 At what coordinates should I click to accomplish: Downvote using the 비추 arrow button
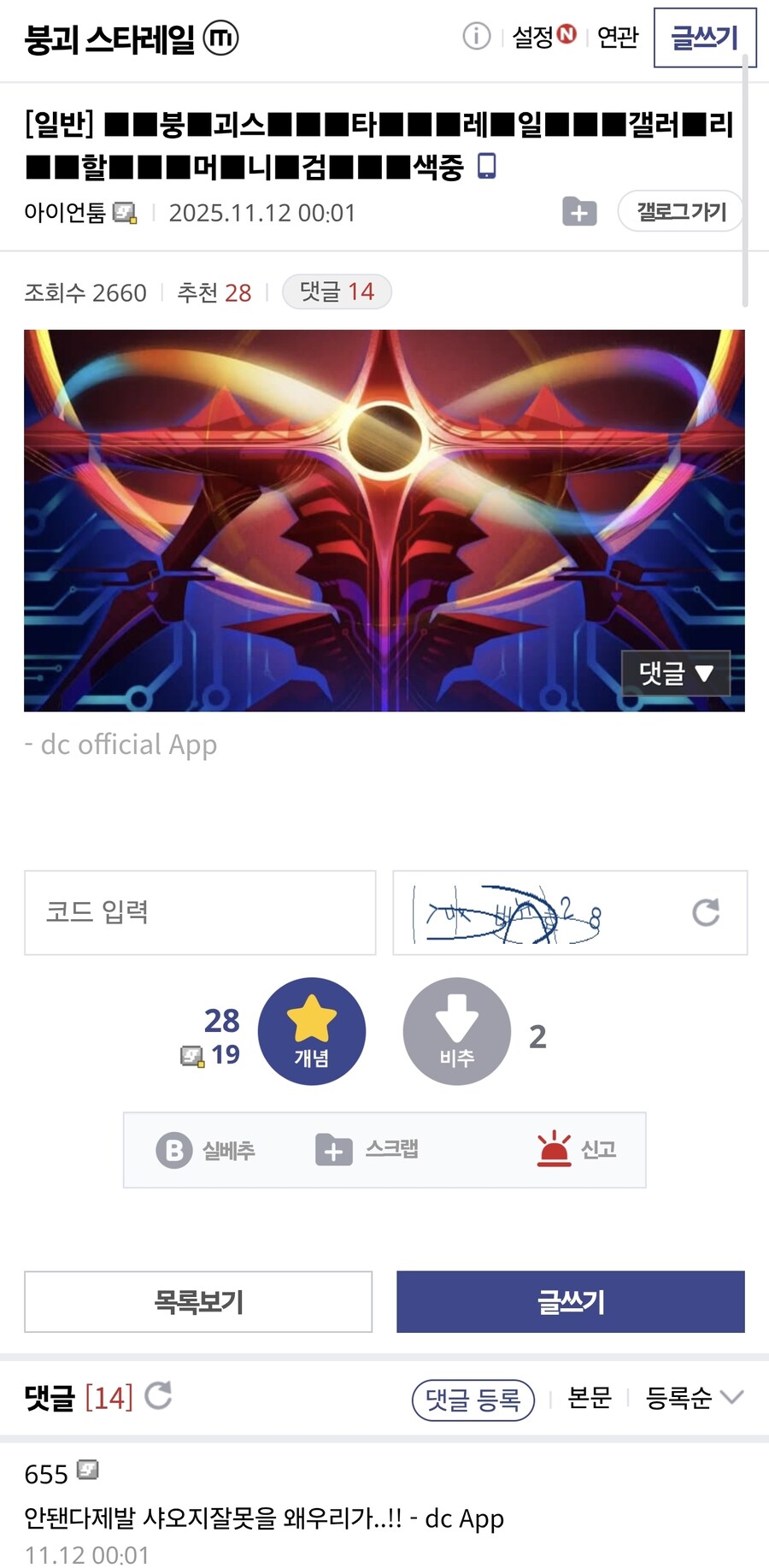pos(456,1031)
